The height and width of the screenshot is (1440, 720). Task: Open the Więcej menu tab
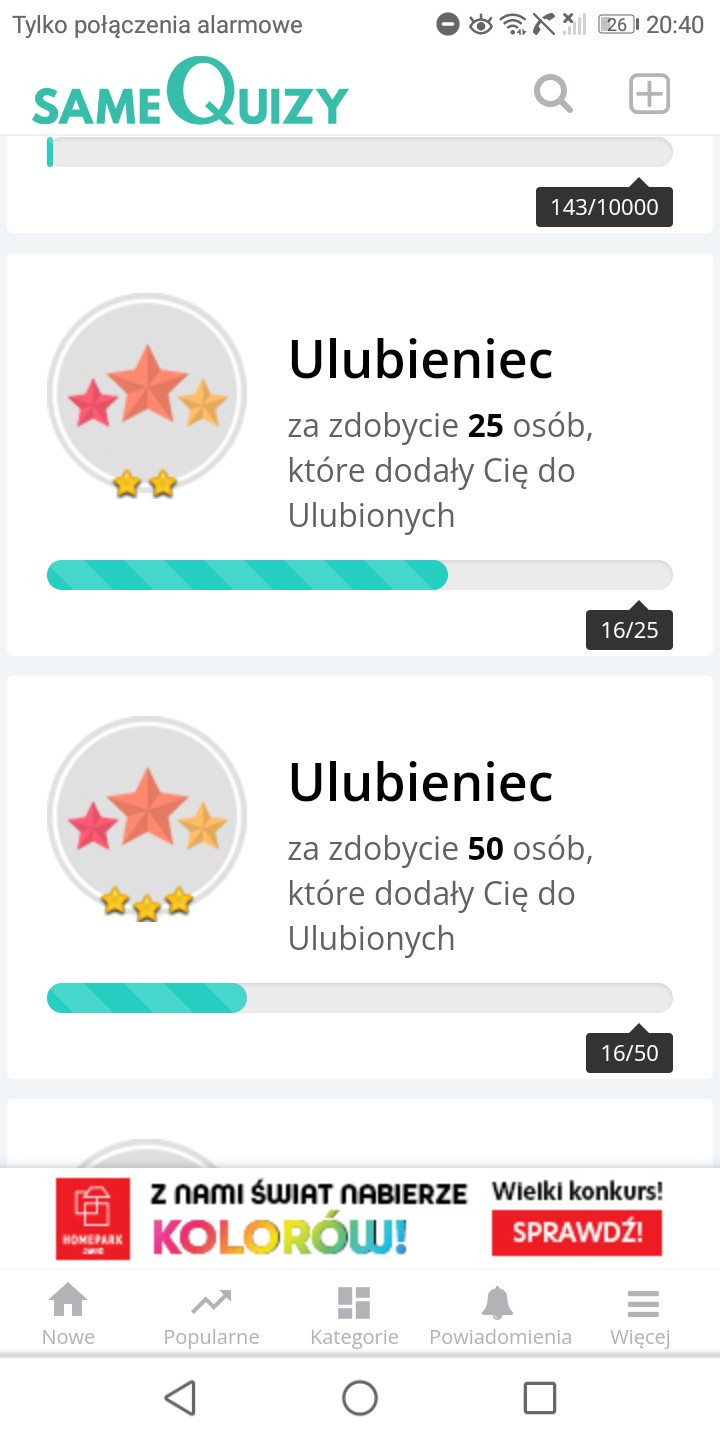[x=641, y=1315]
